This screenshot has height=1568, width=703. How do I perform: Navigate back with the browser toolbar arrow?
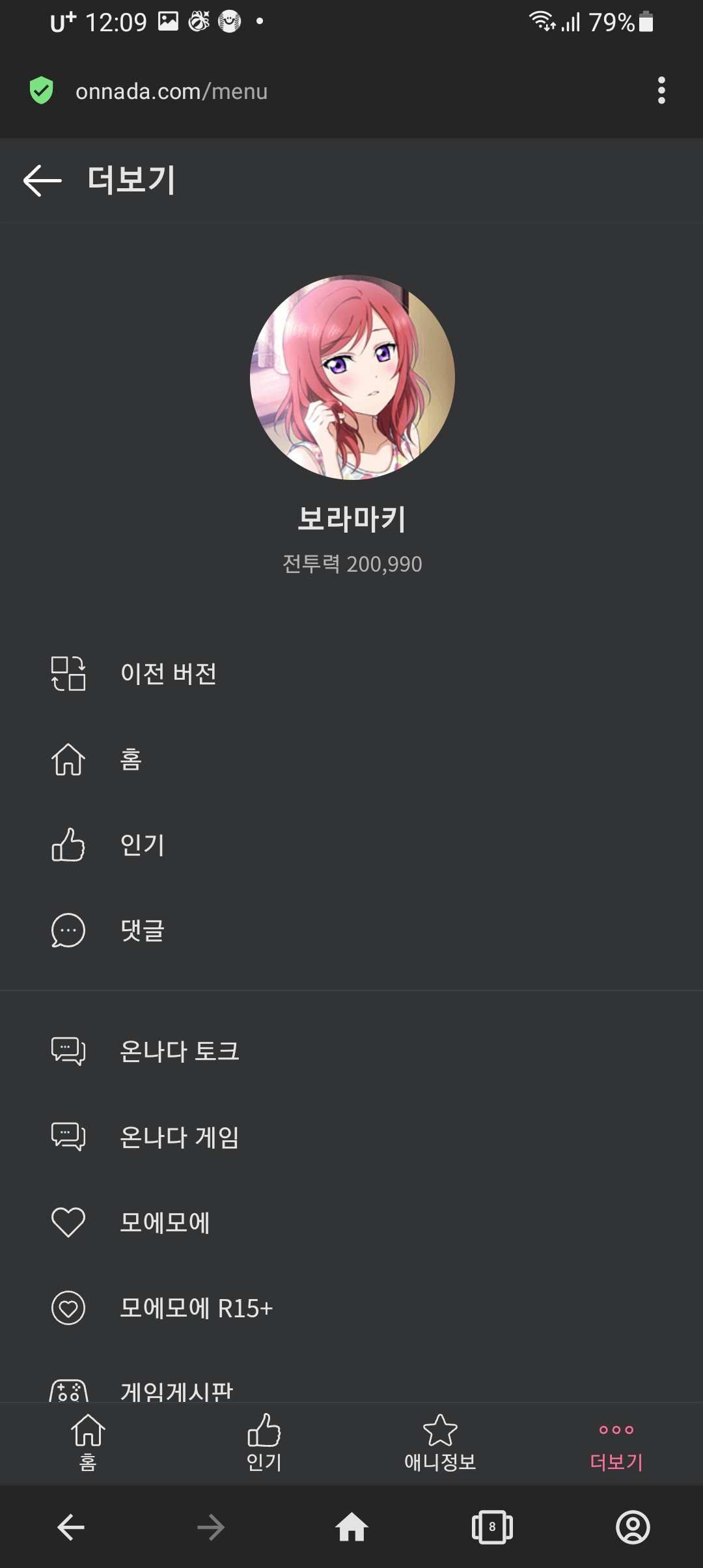[71, 1527]
